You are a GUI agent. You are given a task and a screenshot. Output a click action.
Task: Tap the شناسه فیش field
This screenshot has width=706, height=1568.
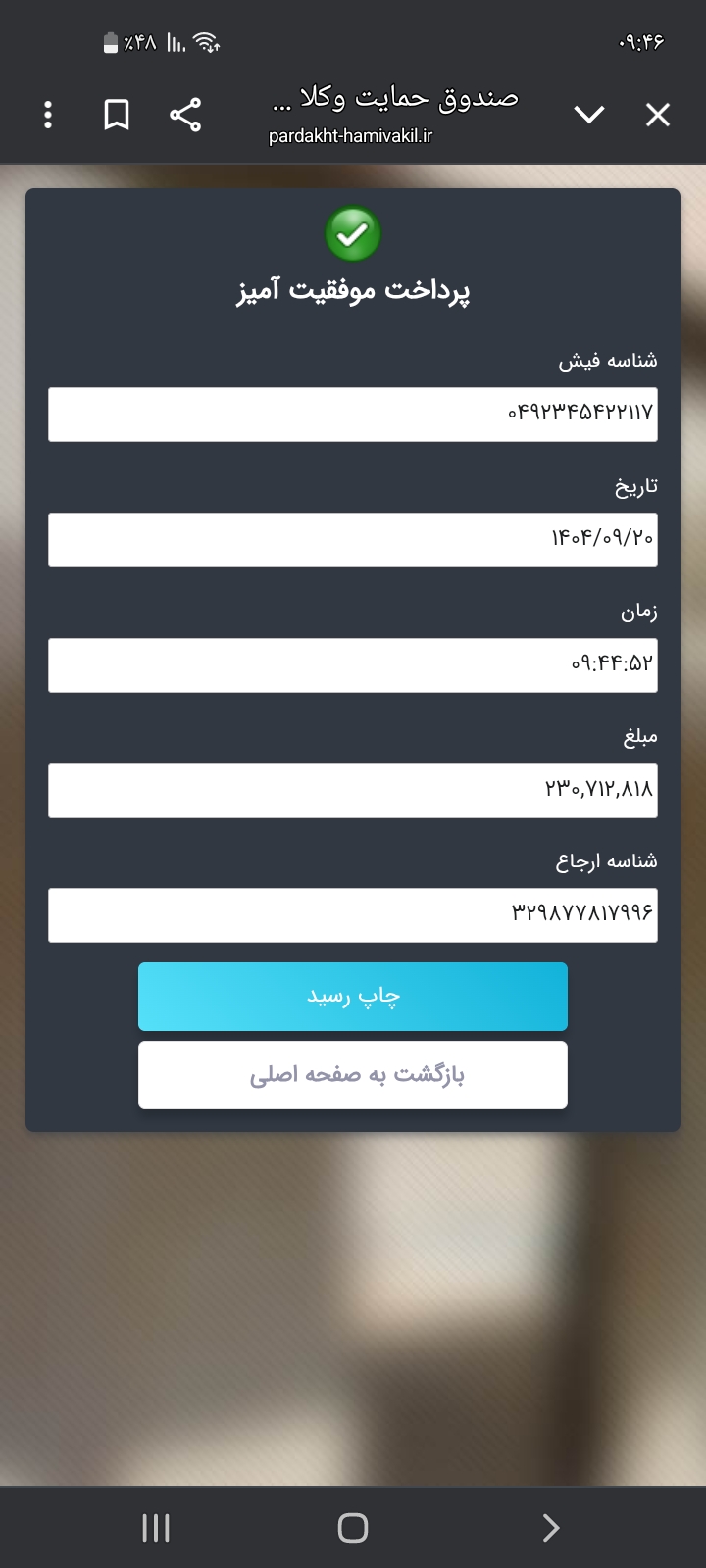(353, 414)
